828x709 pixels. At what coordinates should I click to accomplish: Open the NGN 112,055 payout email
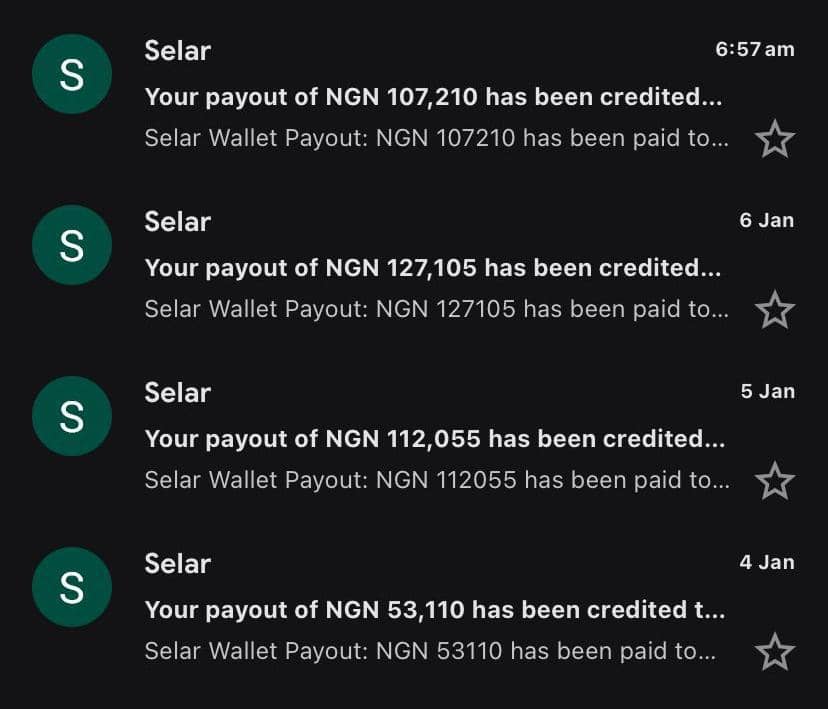[414, 437]
